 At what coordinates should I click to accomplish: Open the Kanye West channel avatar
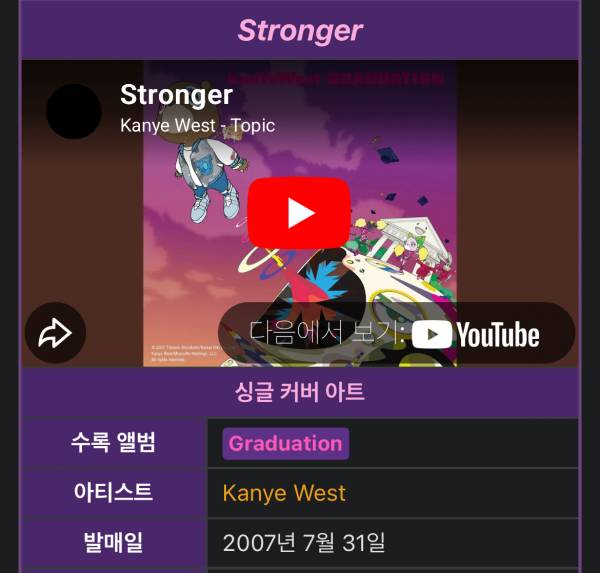coord(74,111)
